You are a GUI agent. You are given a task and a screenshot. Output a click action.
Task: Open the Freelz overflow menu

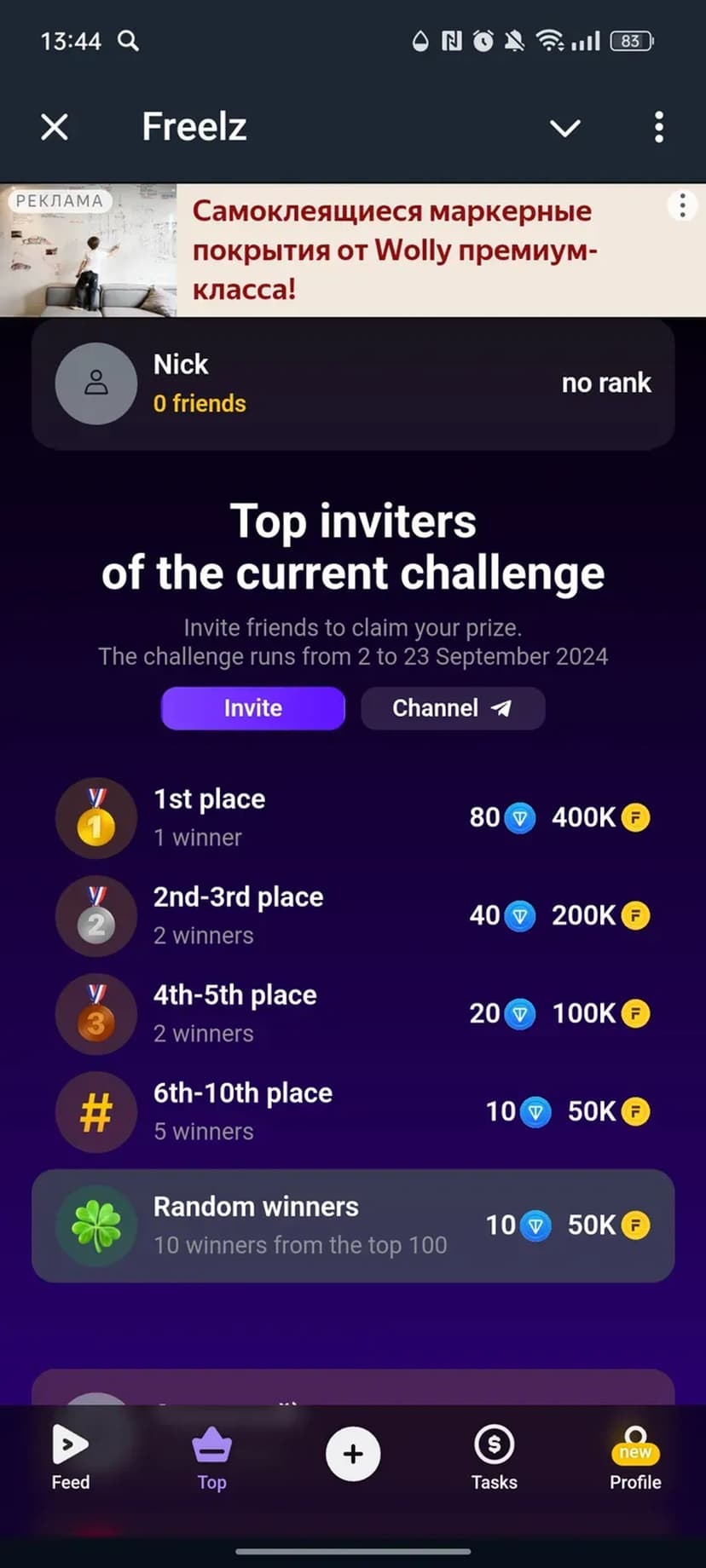[659, 128]
